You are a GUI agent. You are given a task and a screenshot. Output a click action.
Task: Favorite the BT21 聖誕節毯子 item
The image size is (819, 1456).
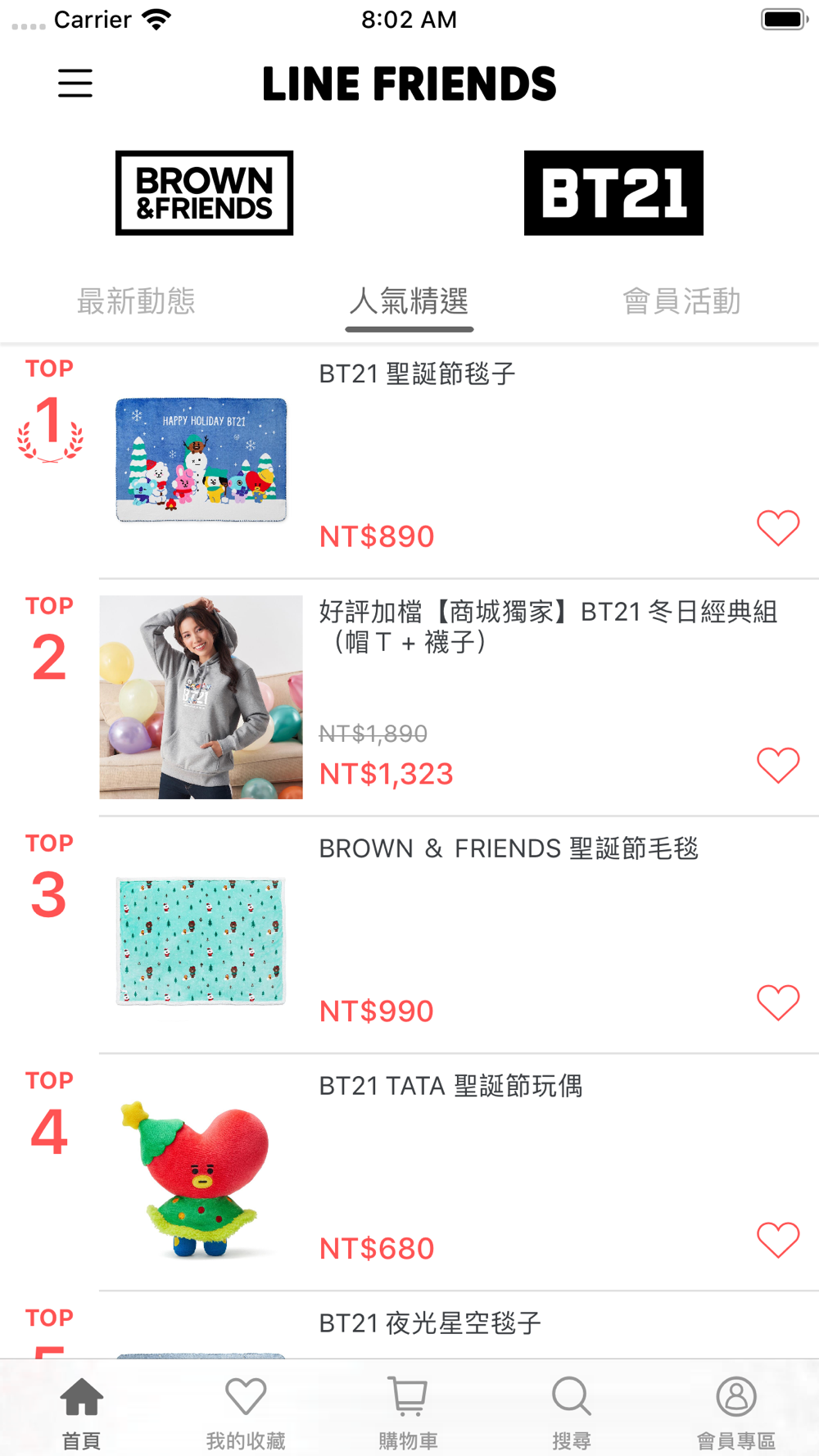pyautogui.click(x=777, y=528)
